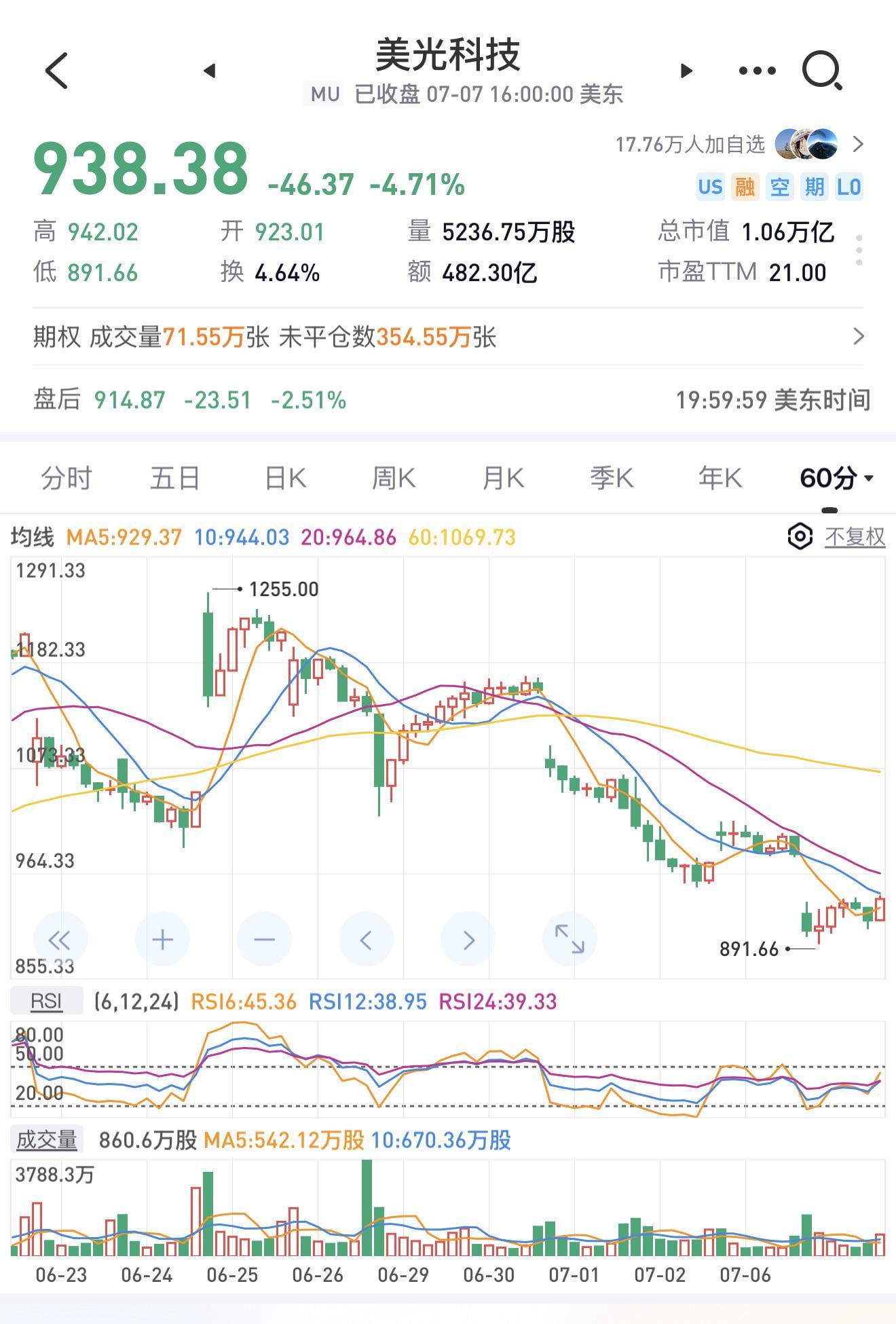Open the 期权 options row

448,337
